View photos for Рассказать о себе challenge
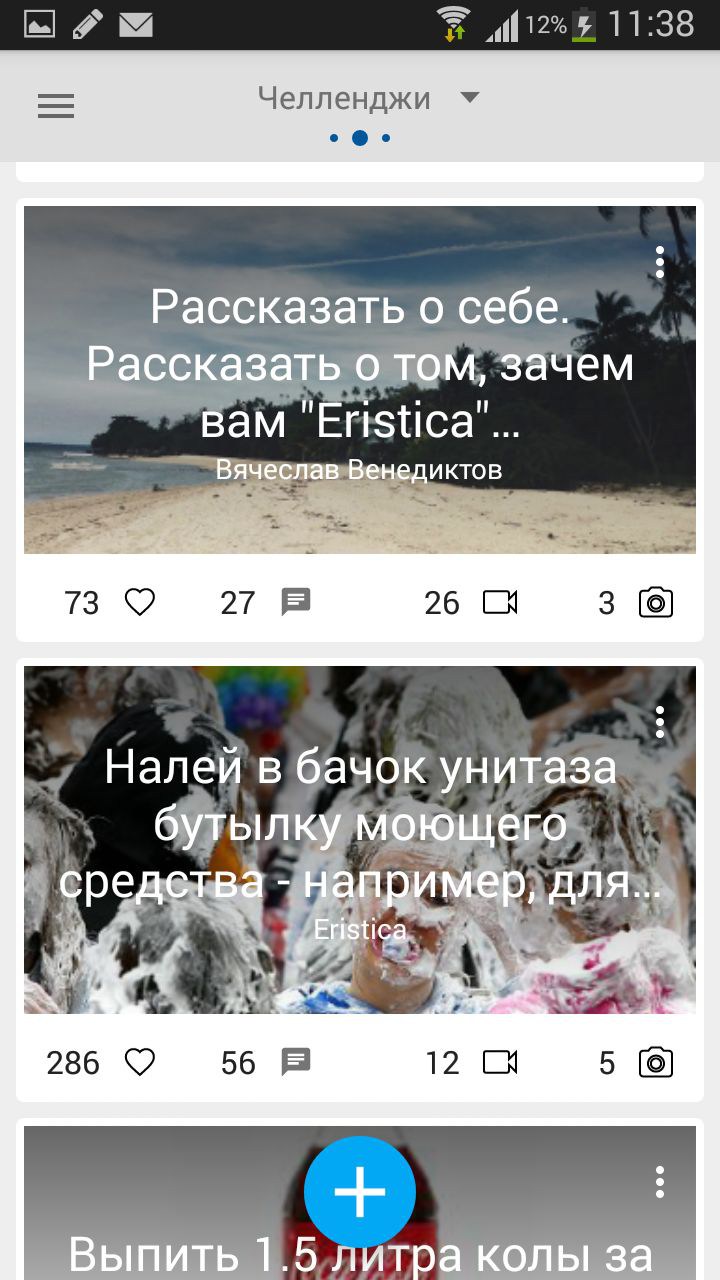Image resolution: width=720 pixels, height=1280 pixels. tap(656, 602)
